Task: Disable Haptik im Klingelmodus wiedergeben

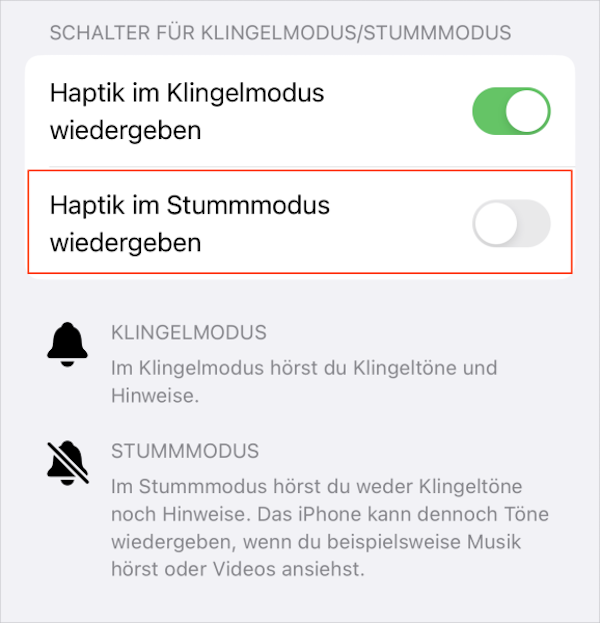Action: 511,110
